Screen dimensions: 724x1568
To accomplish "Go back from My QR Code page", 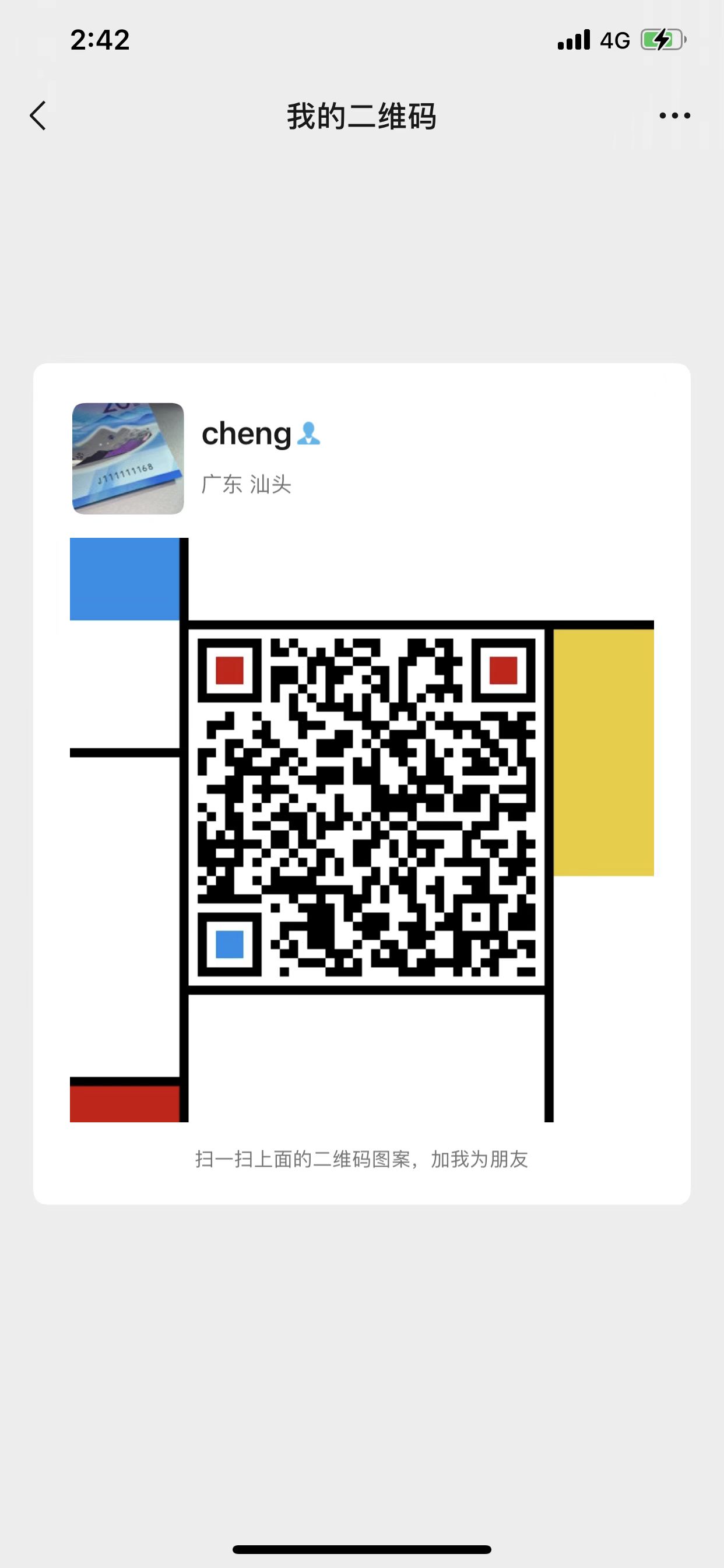I will (x=38, y=116).
